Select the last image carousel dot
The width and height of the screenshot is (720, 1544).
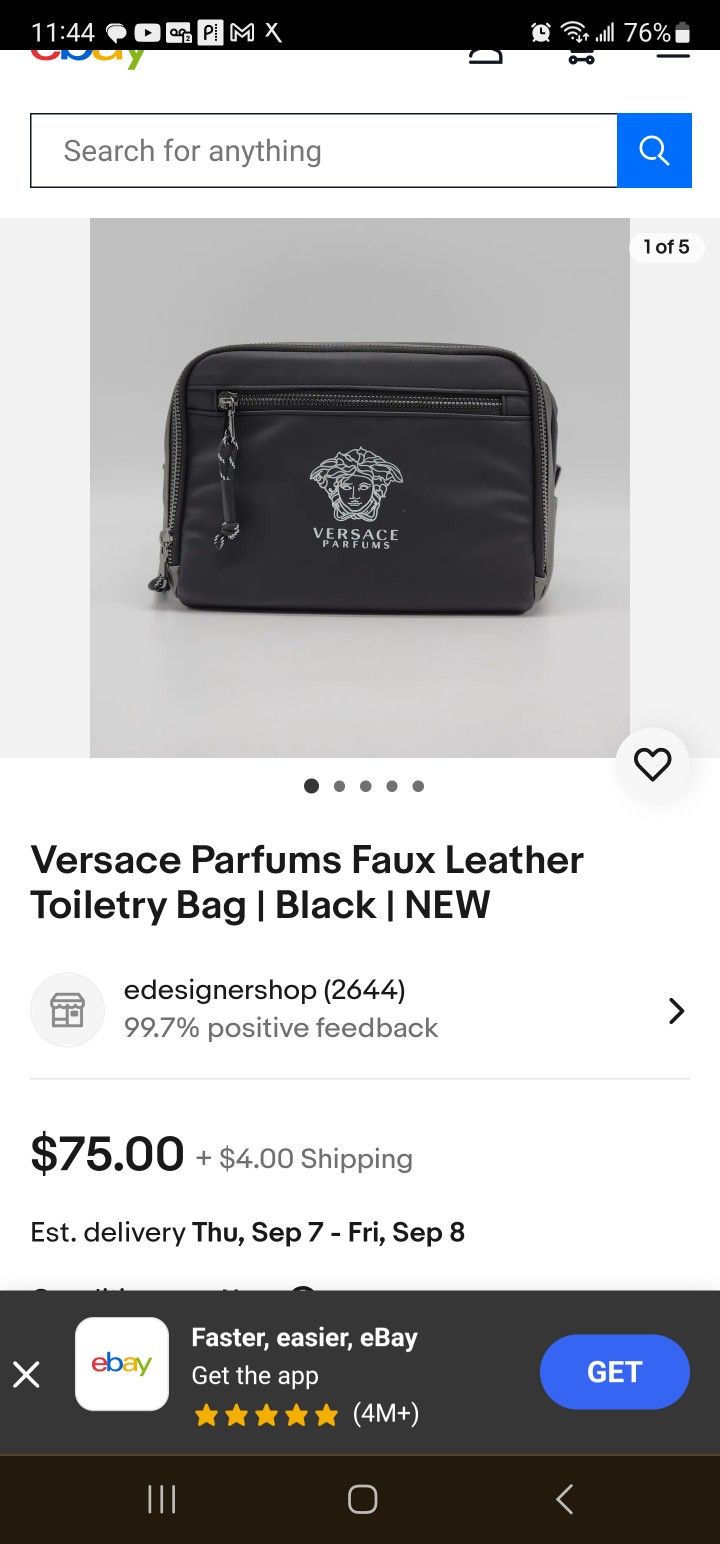tap(419, 786)
